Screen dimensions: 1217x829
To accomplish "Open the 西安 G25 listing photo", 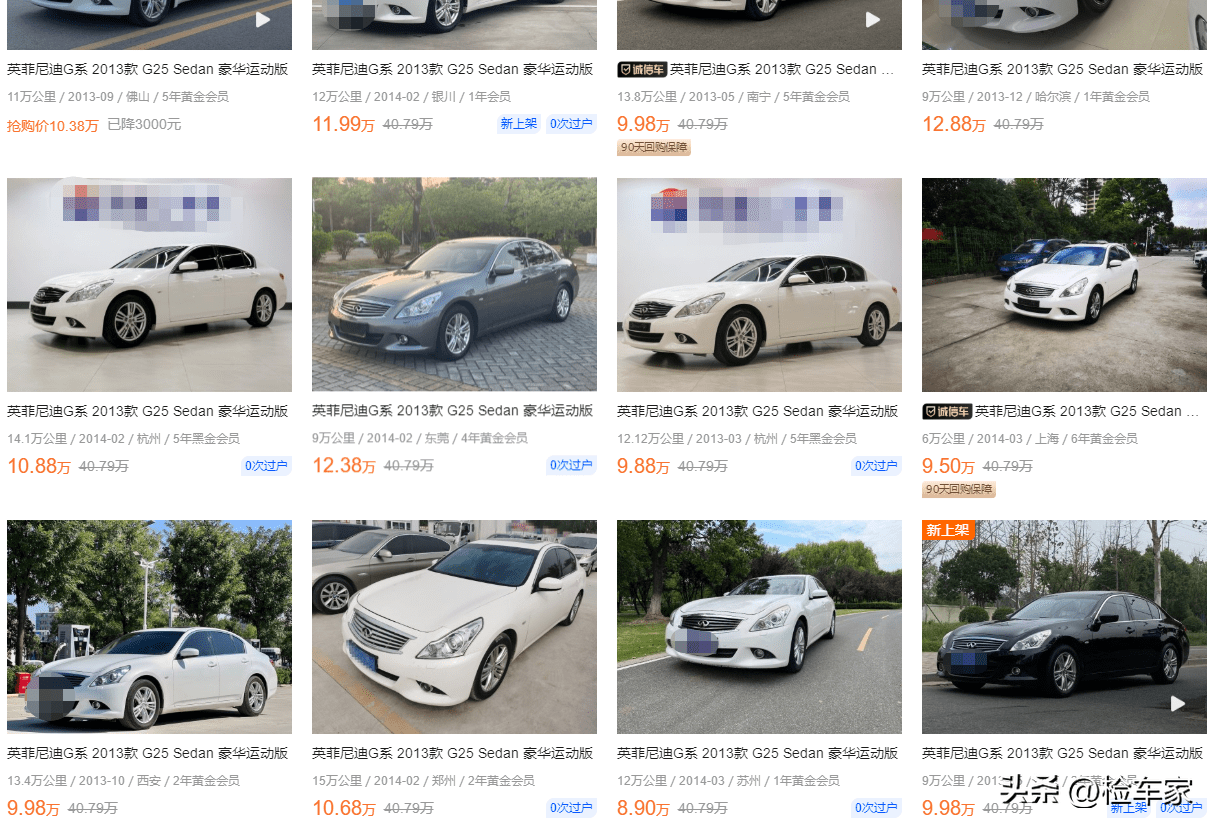I will [x=149, y=627].
